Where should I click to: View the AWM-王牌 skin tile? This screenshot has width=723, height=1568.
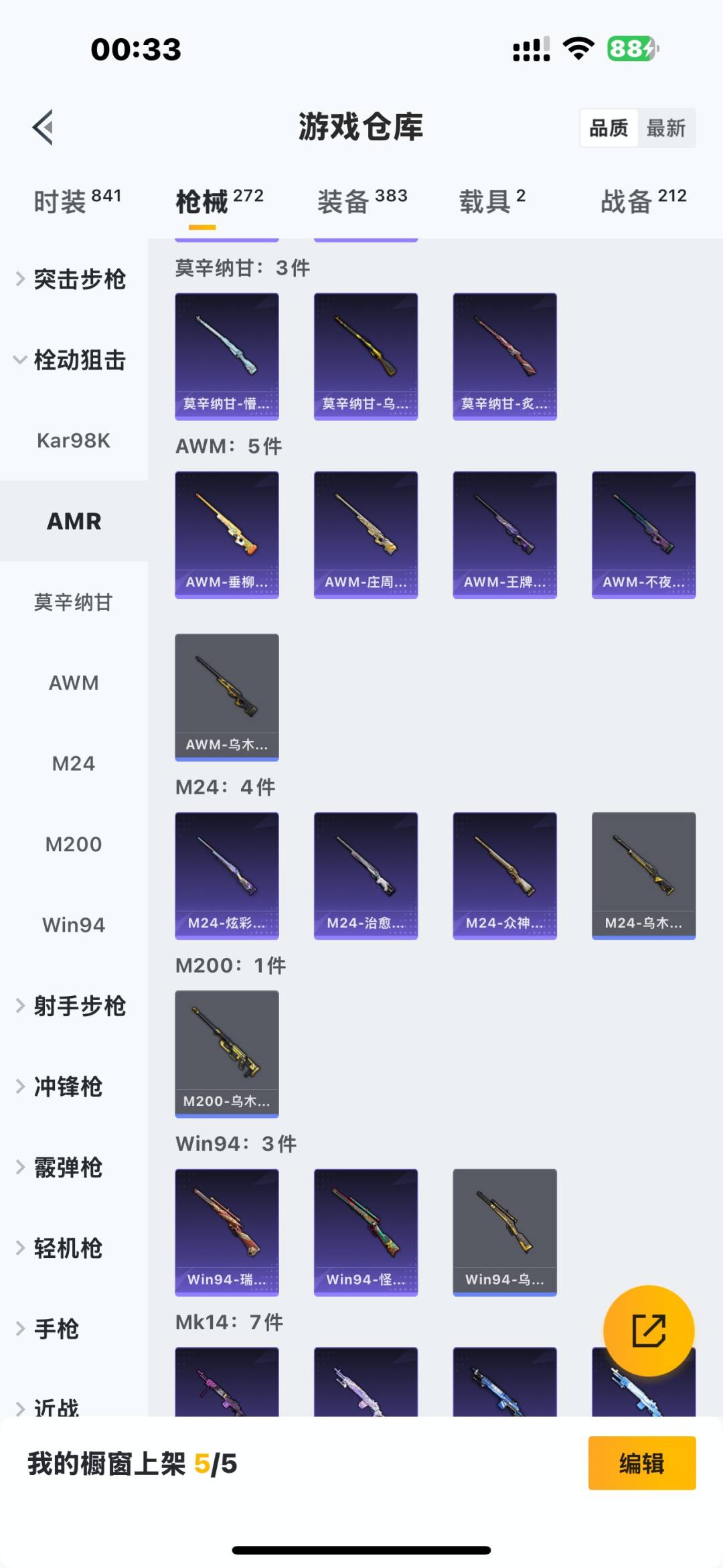(x=505, y=534)
